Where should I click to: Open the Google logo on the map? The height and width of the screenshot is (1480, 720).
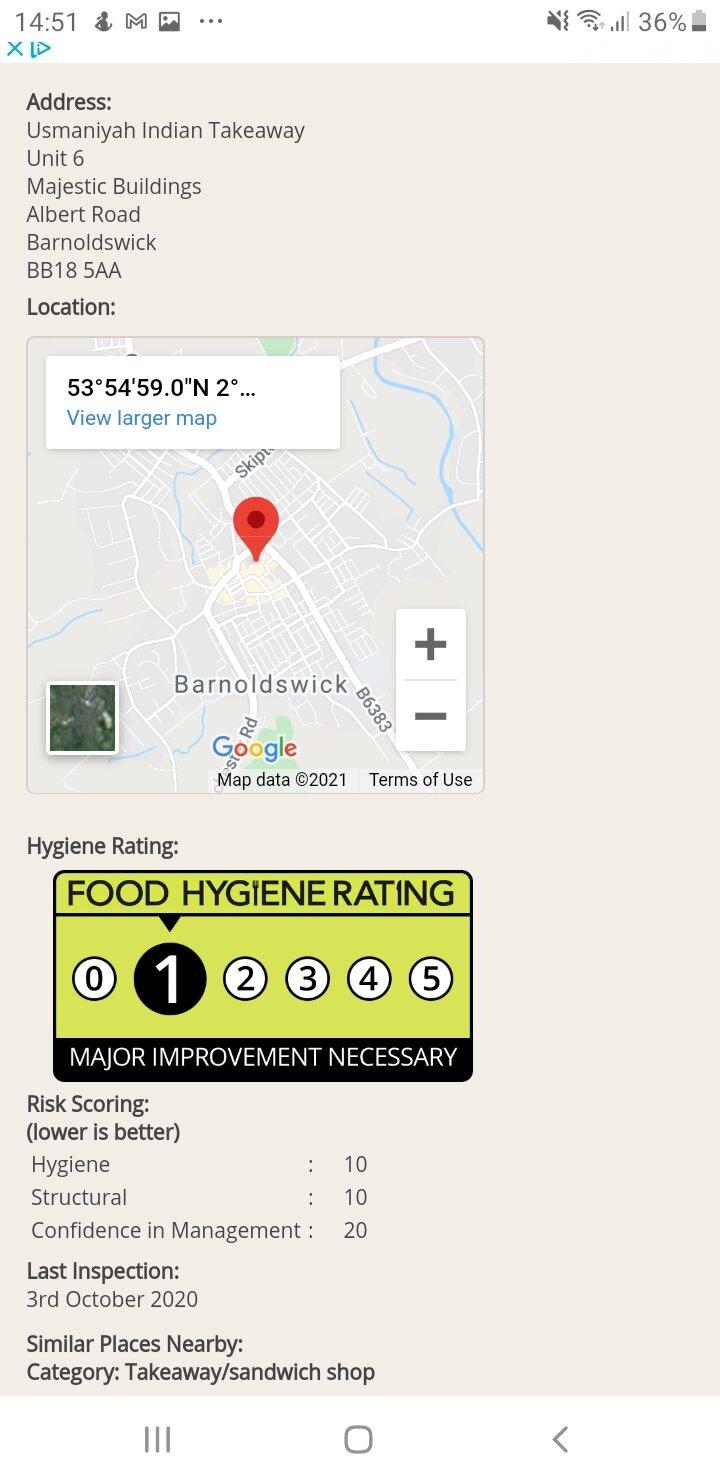click(x=254, y=748)
